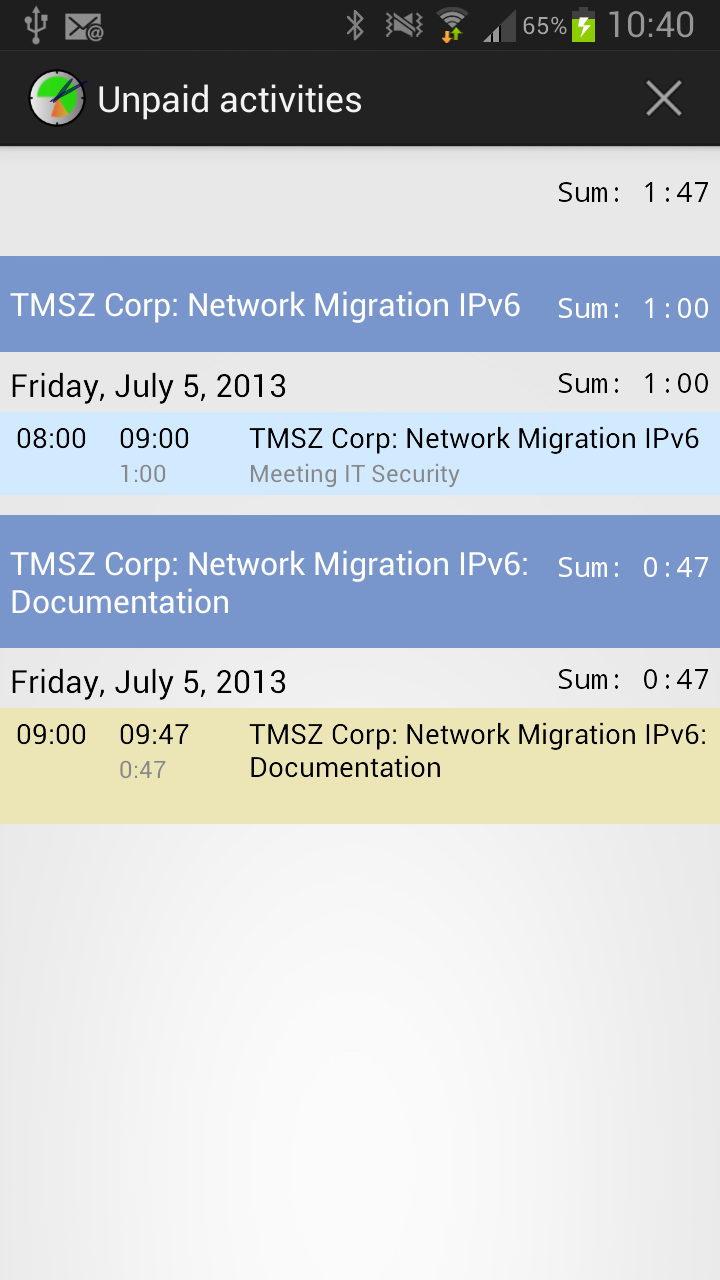Screen dimensions: 720x1280
Task: Close the Unpaid activities screen
Action: (x=663, y=99)
